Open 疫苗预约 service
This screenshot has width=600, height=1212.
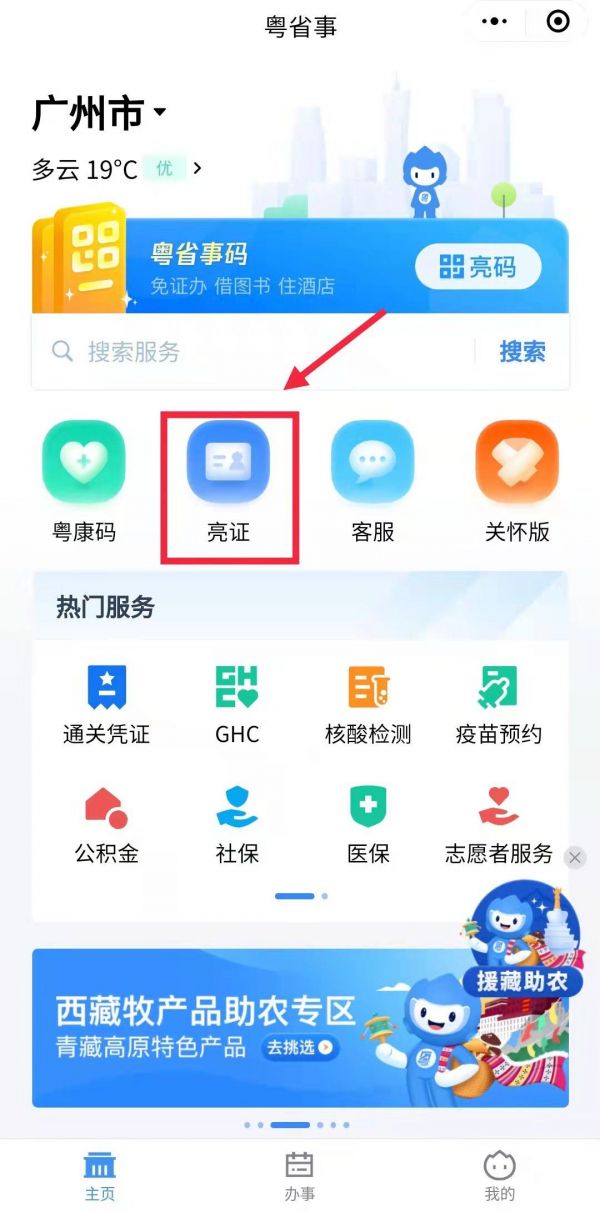tap(498, 705)
